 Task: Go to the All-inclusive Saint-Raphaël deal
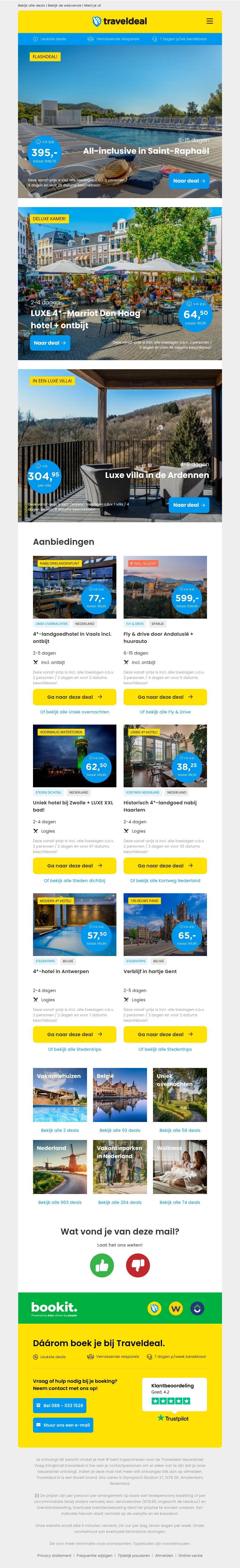pos(189,181)
